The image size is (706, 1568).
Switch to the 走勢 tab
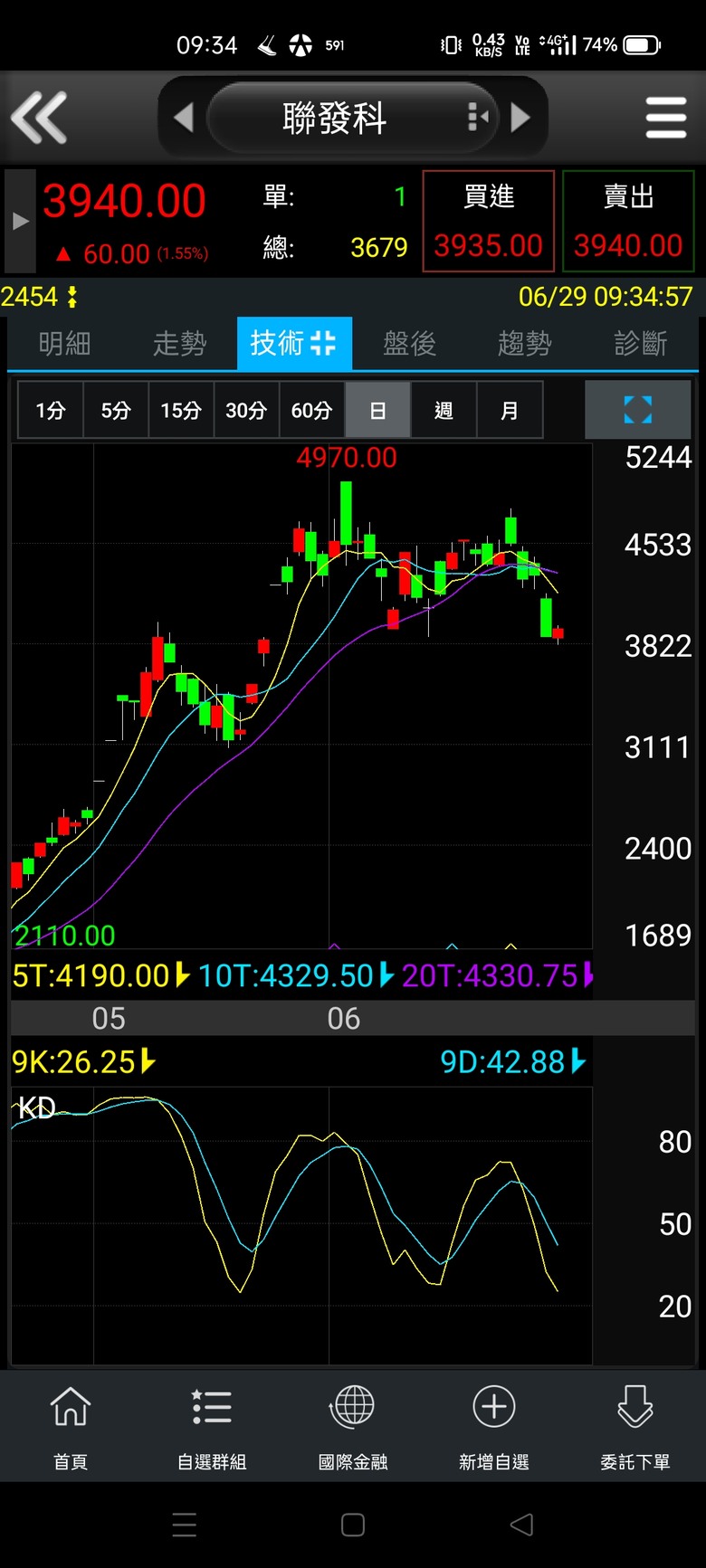coord(179,343)
